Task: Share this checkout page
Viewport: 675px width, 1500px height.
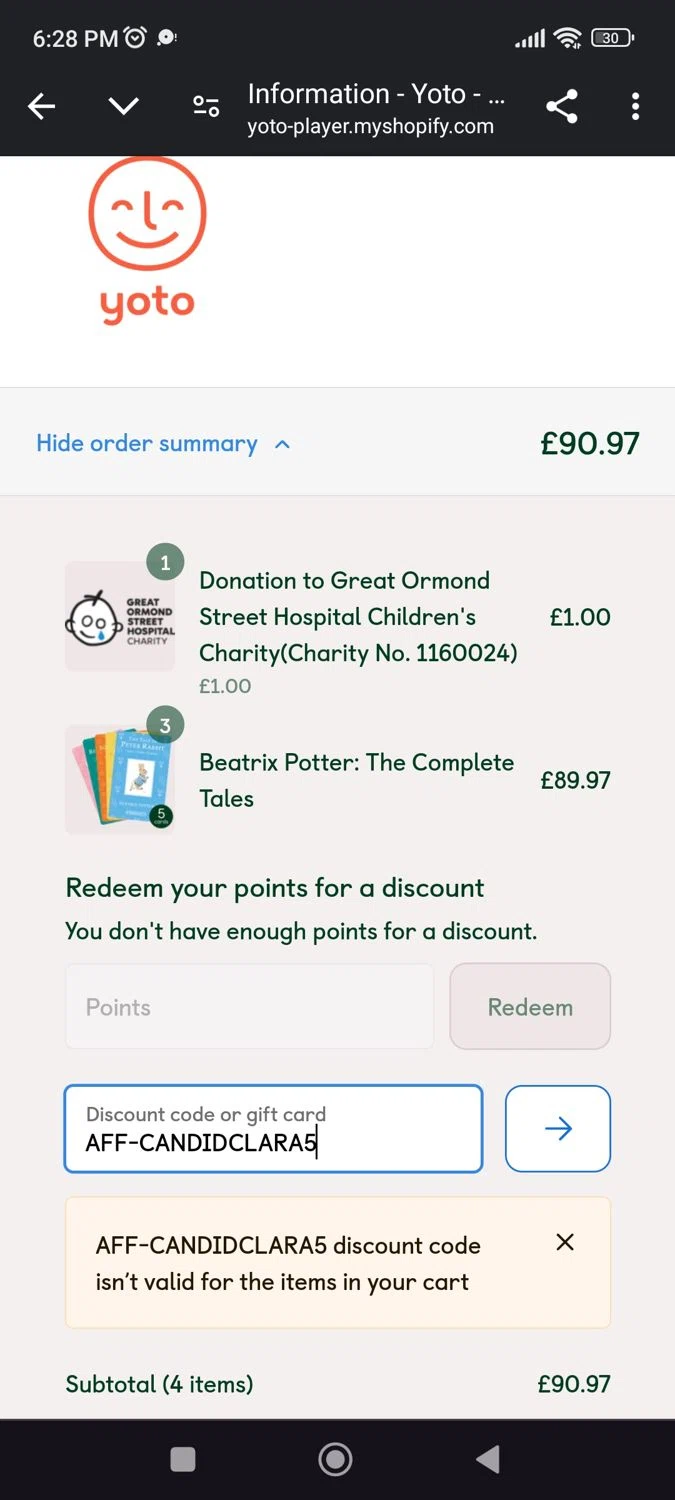Action: tap(562, 107)
